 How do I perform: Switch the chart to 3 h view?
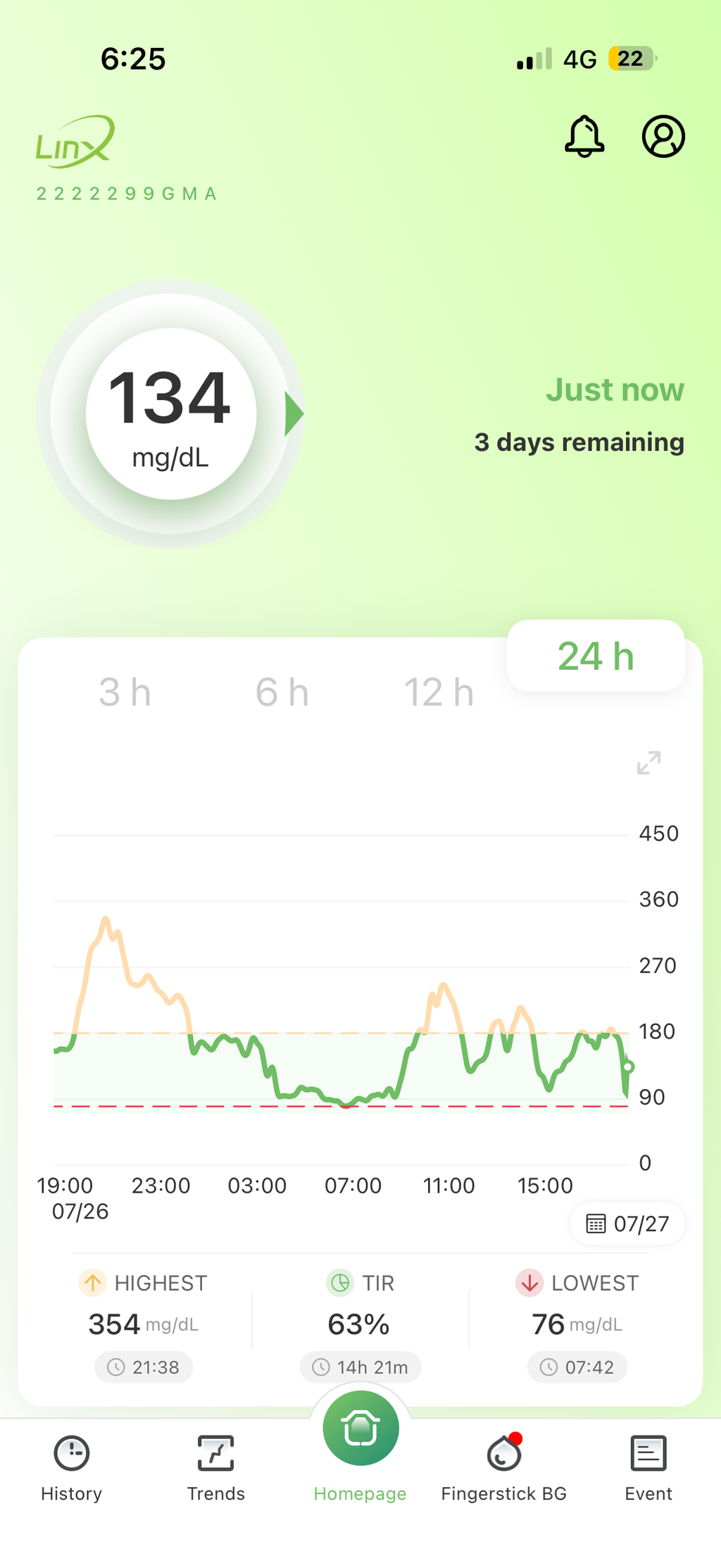[125, 692]
